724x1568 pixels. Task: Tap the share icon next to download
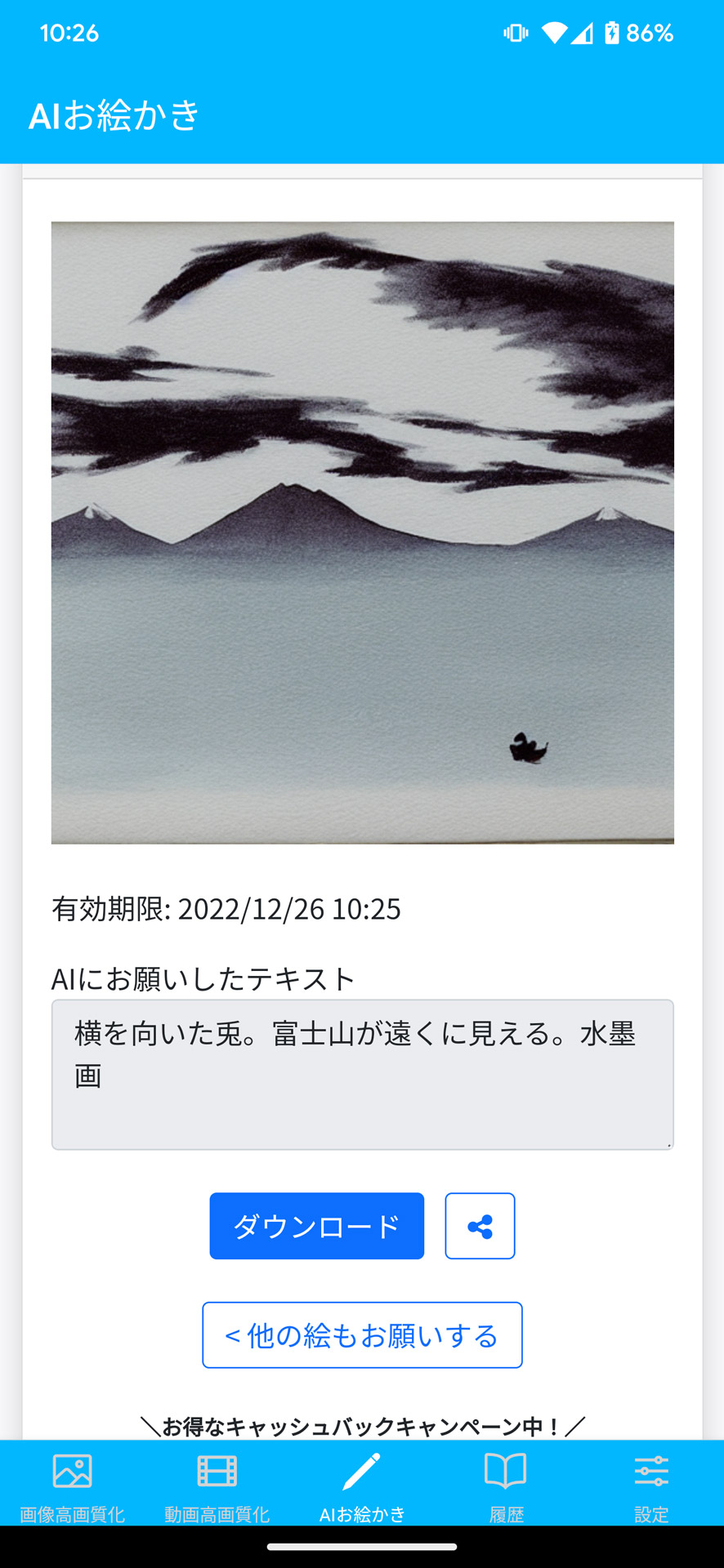click(479, 1225)
